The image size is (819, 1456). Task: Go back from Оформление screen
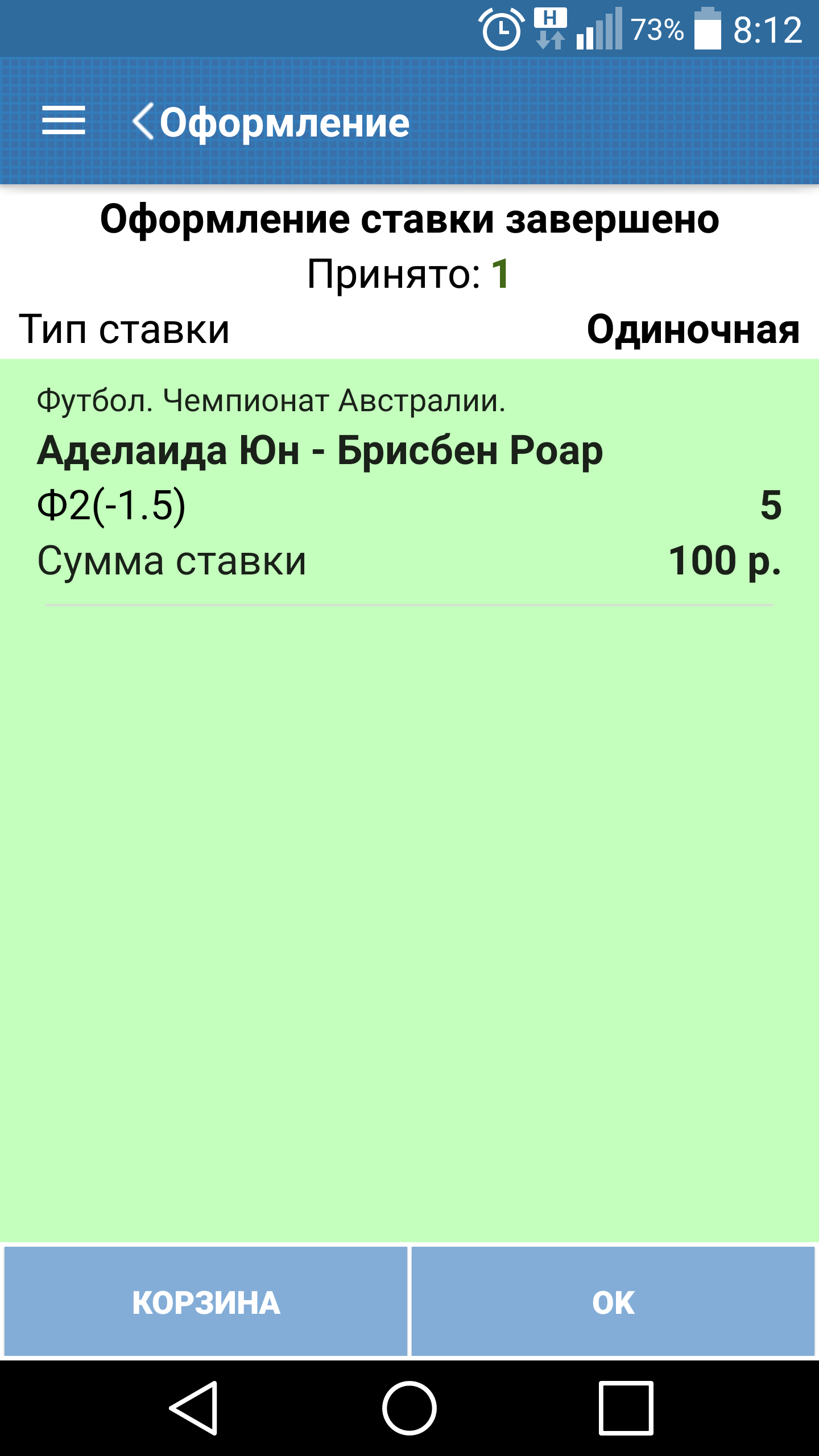point(143,121)
